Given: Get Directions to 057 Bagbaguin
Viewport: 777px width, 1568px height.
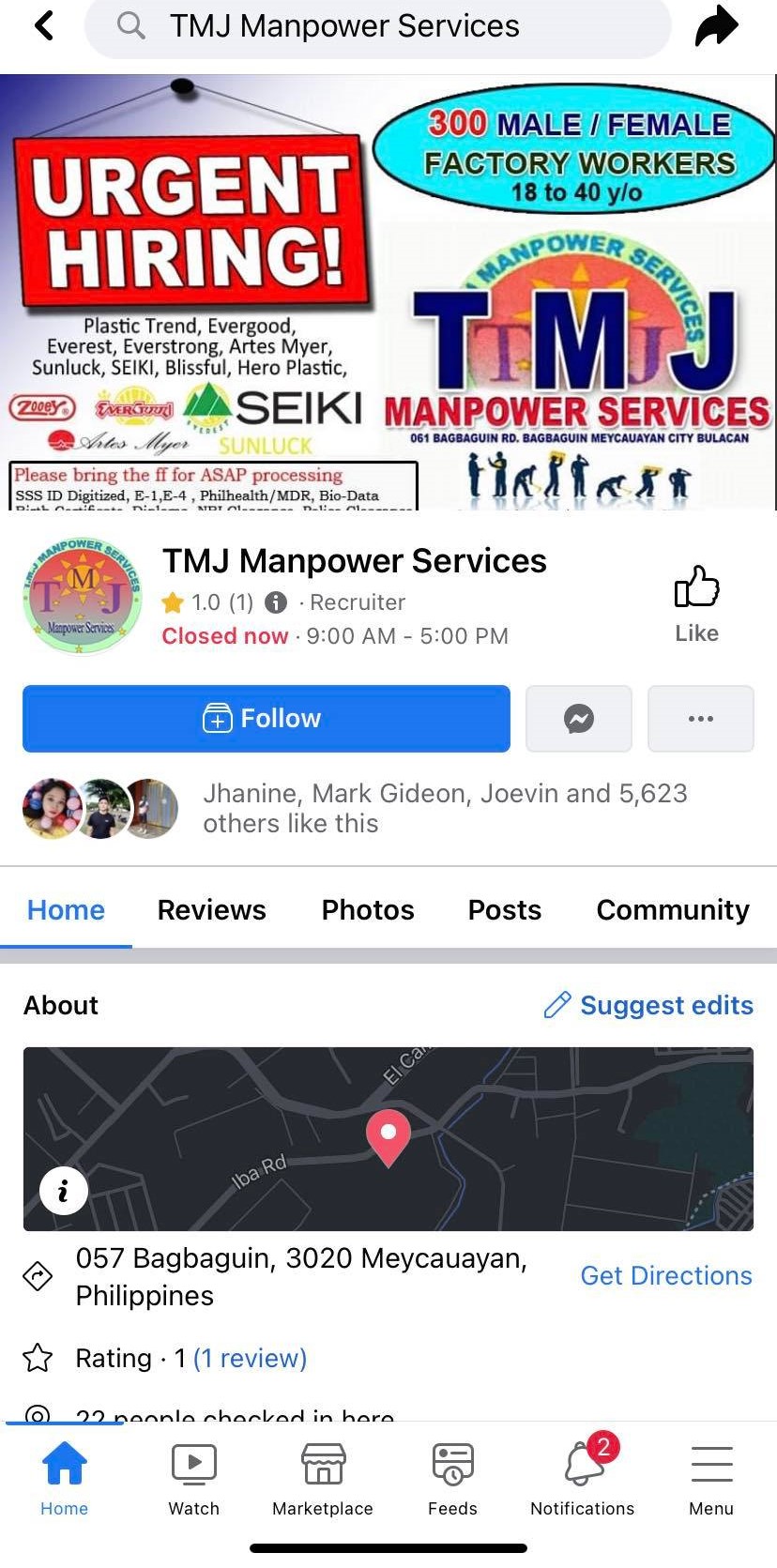Looking at the screenshot, I should coord(665,1275).
